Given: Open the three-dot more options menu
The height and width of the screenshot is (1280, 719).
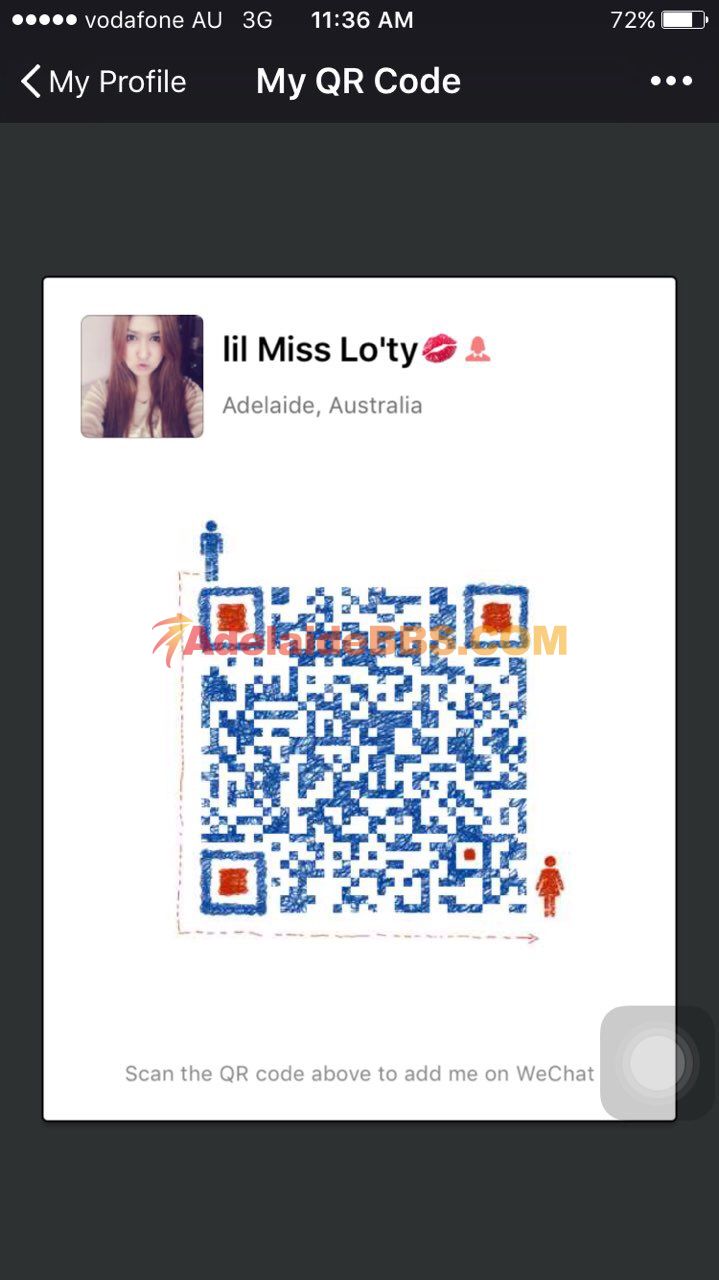Looking at the screenshot, I should pyautogui.click(x=671, y=82).
